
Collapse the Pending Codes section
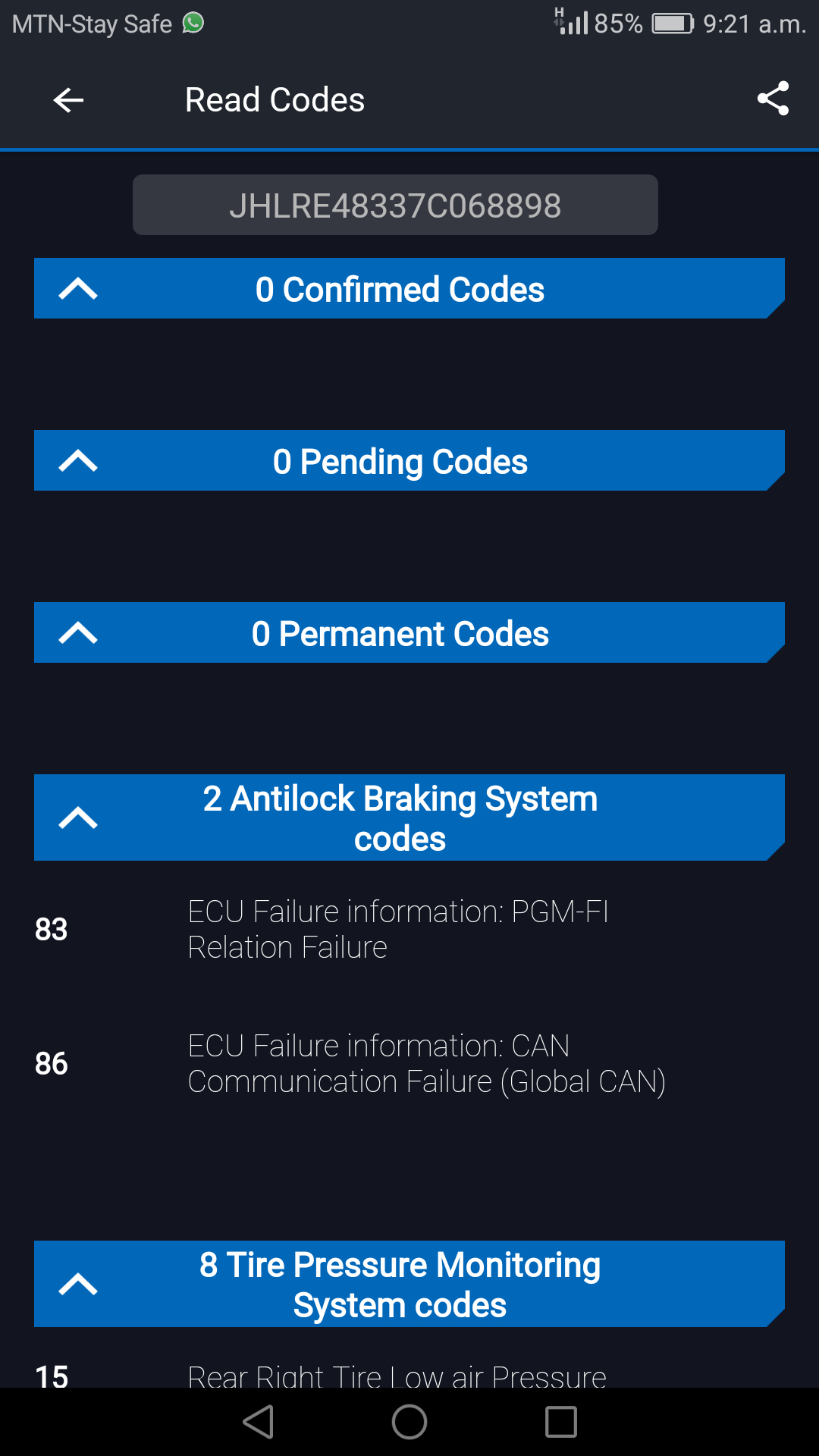coord(78,461)
